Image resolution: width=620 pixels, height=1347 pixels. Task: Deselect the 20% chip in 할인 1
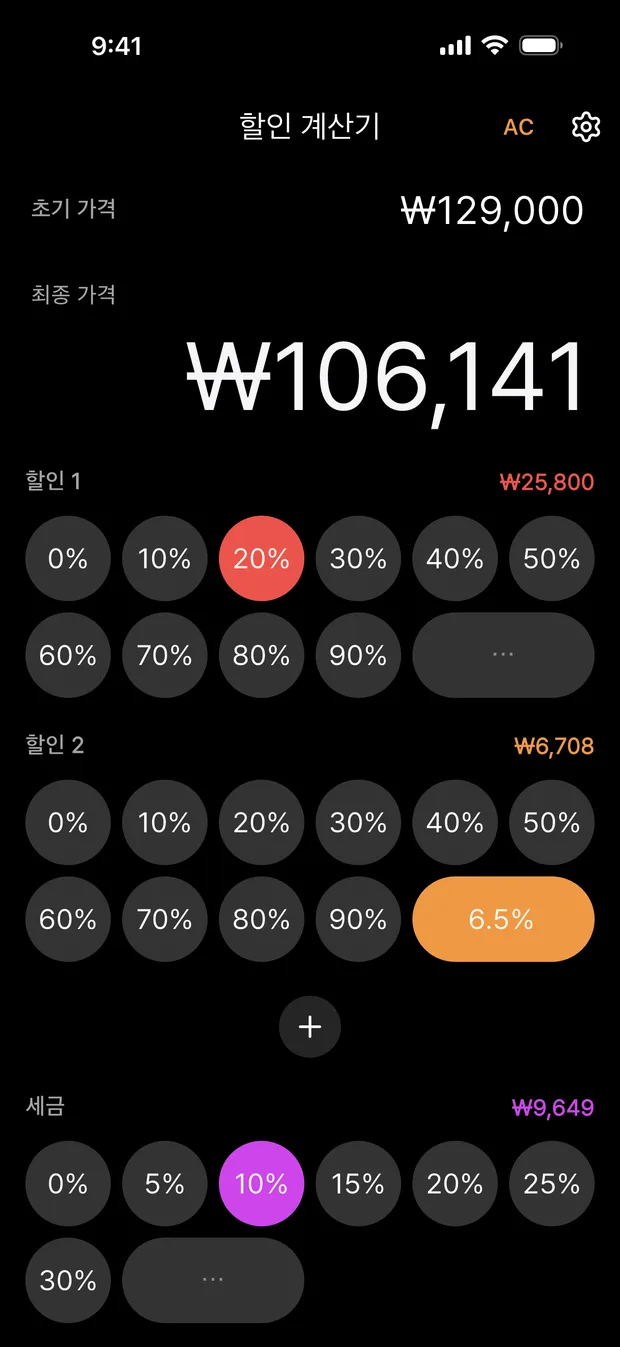pyautogui.click(x=261, y=558)
